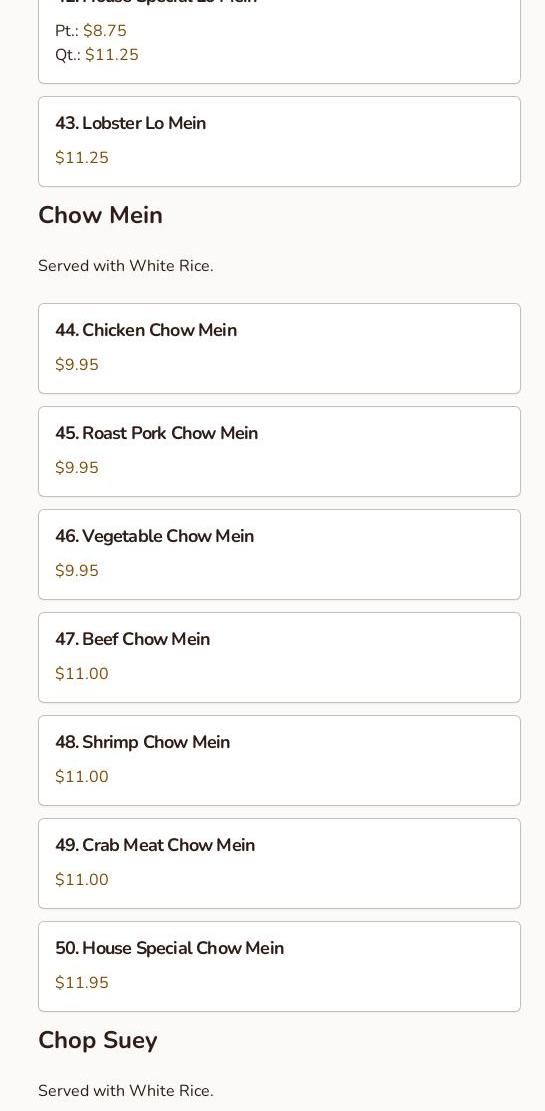The height and width of the screenshot is (1111, 545).
Task: Select 44. Chicken Chow Mein
Action: [x=279, y=349]
